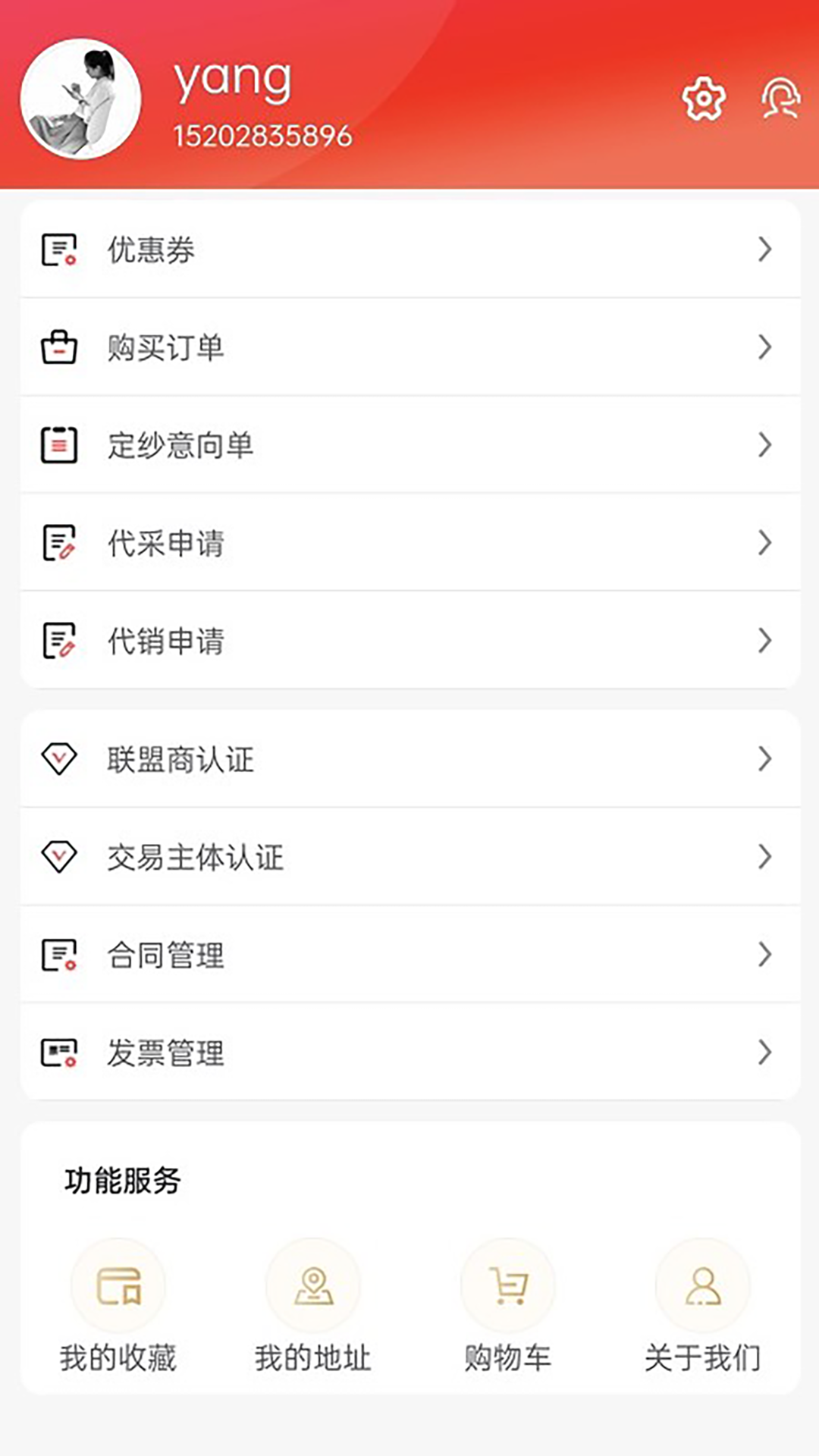819x1456 pixels.
Task: Expand the 合同管理 row chevron
Action: 764,955
